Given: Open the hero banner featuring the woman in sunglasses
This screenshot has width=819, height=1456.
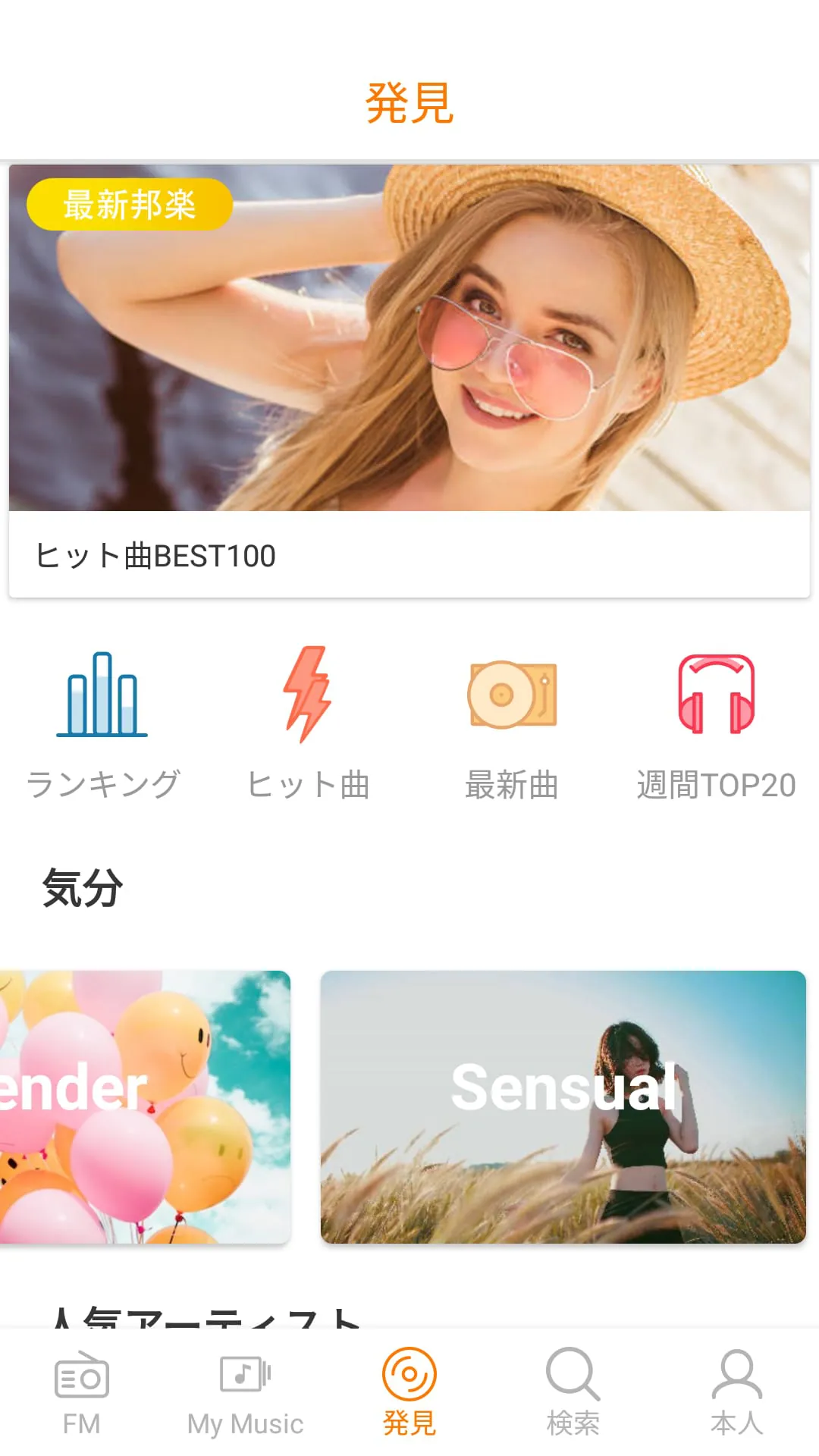Looking at the screenshot, I should (409, 337).
